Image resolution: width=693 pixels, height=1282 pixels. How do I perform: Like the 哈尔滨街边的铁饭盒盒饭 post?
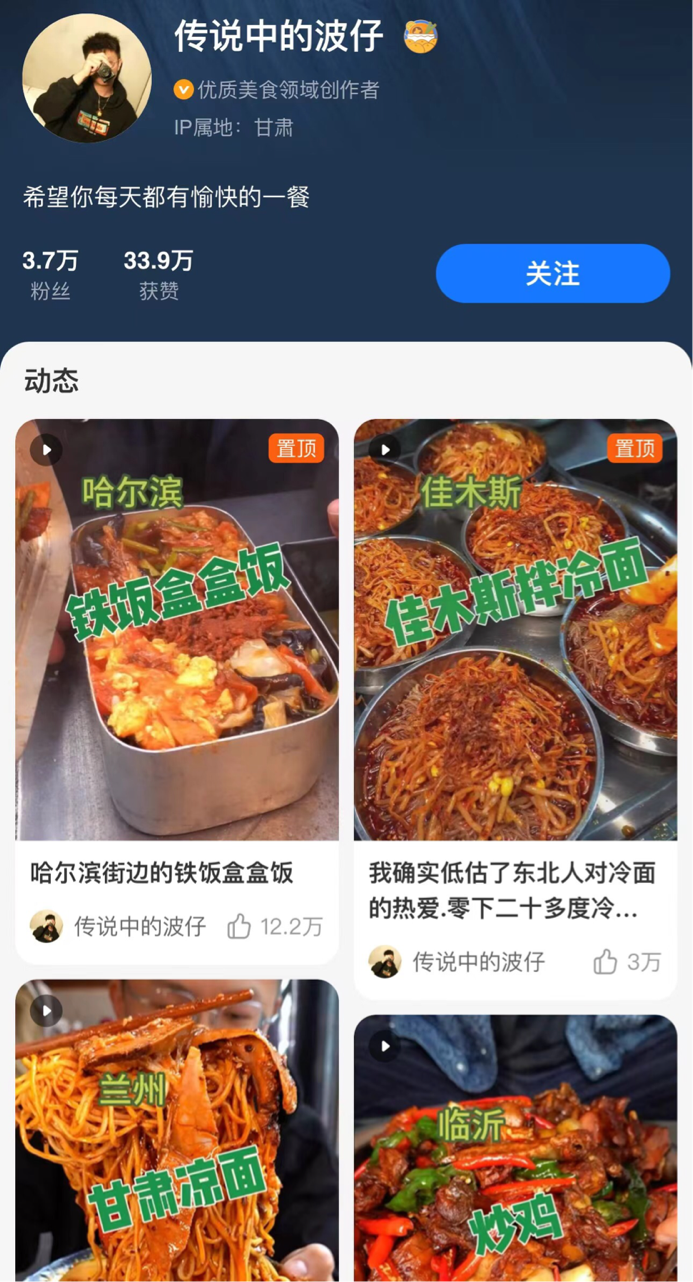[x=240, y=926]
